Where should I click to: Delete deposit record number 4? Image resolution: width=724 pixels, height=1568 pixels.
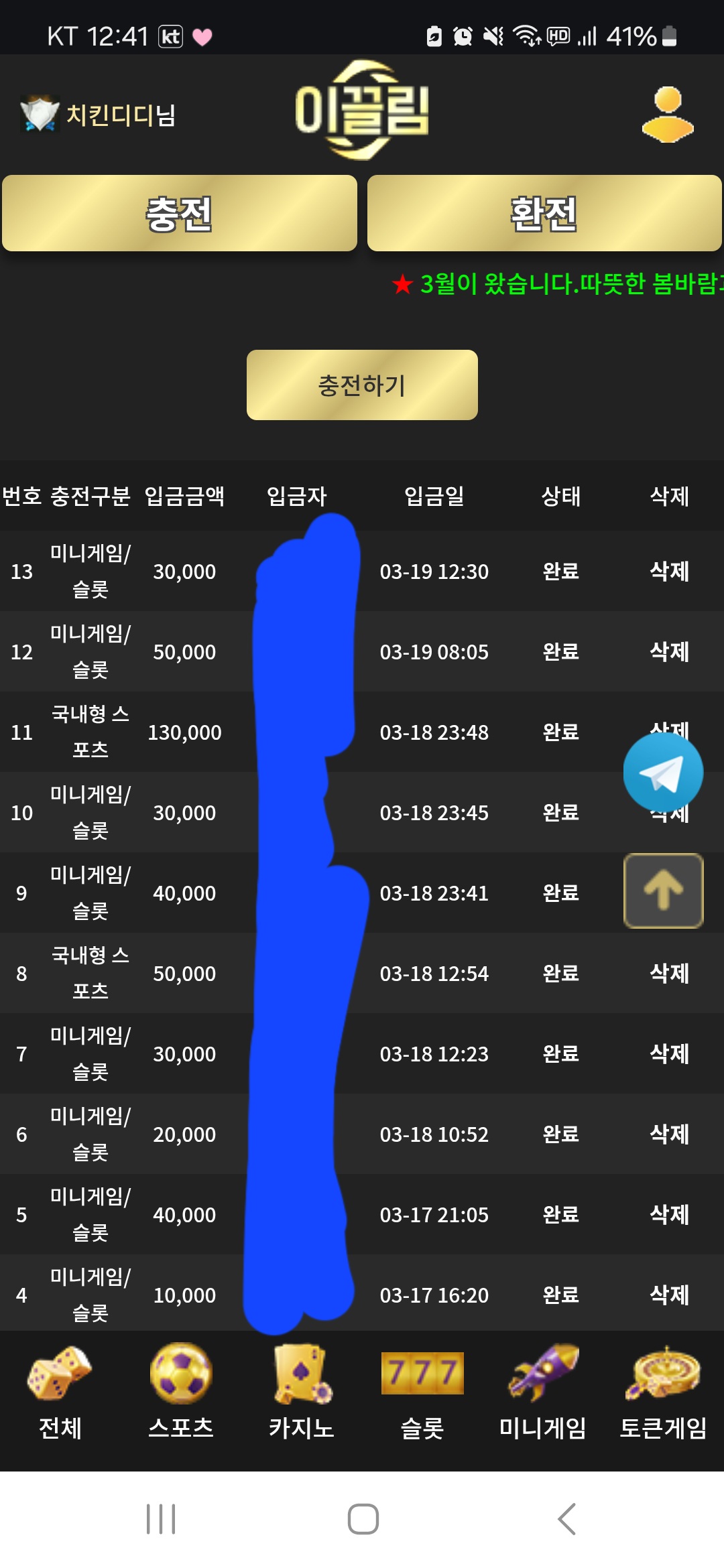tap(669, 1295)
